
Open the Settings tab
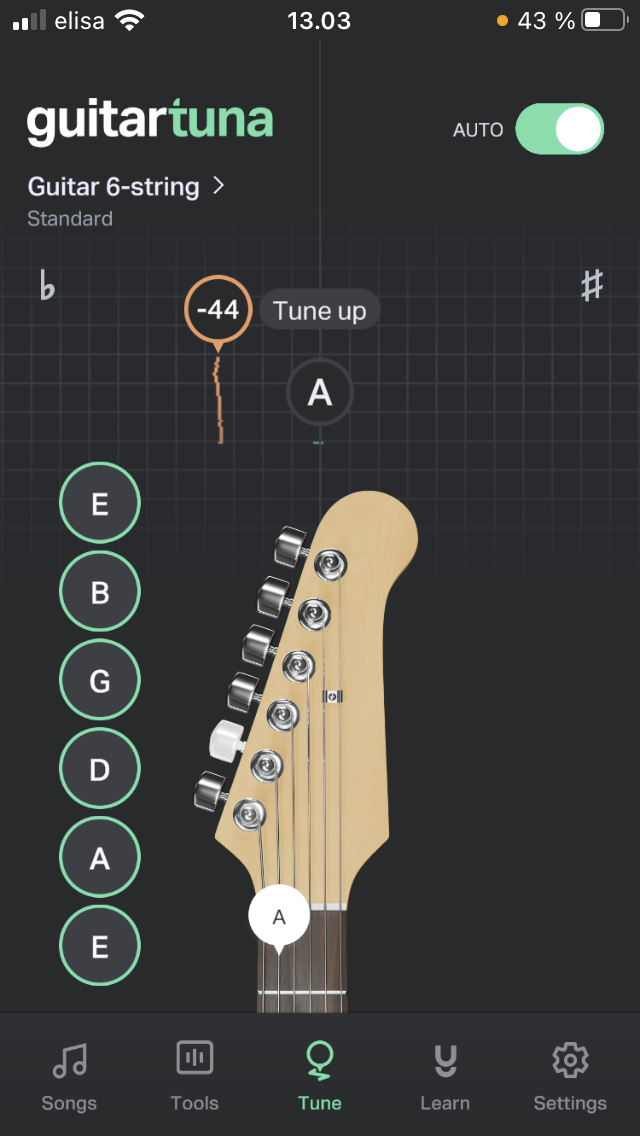click(570, 1077)
